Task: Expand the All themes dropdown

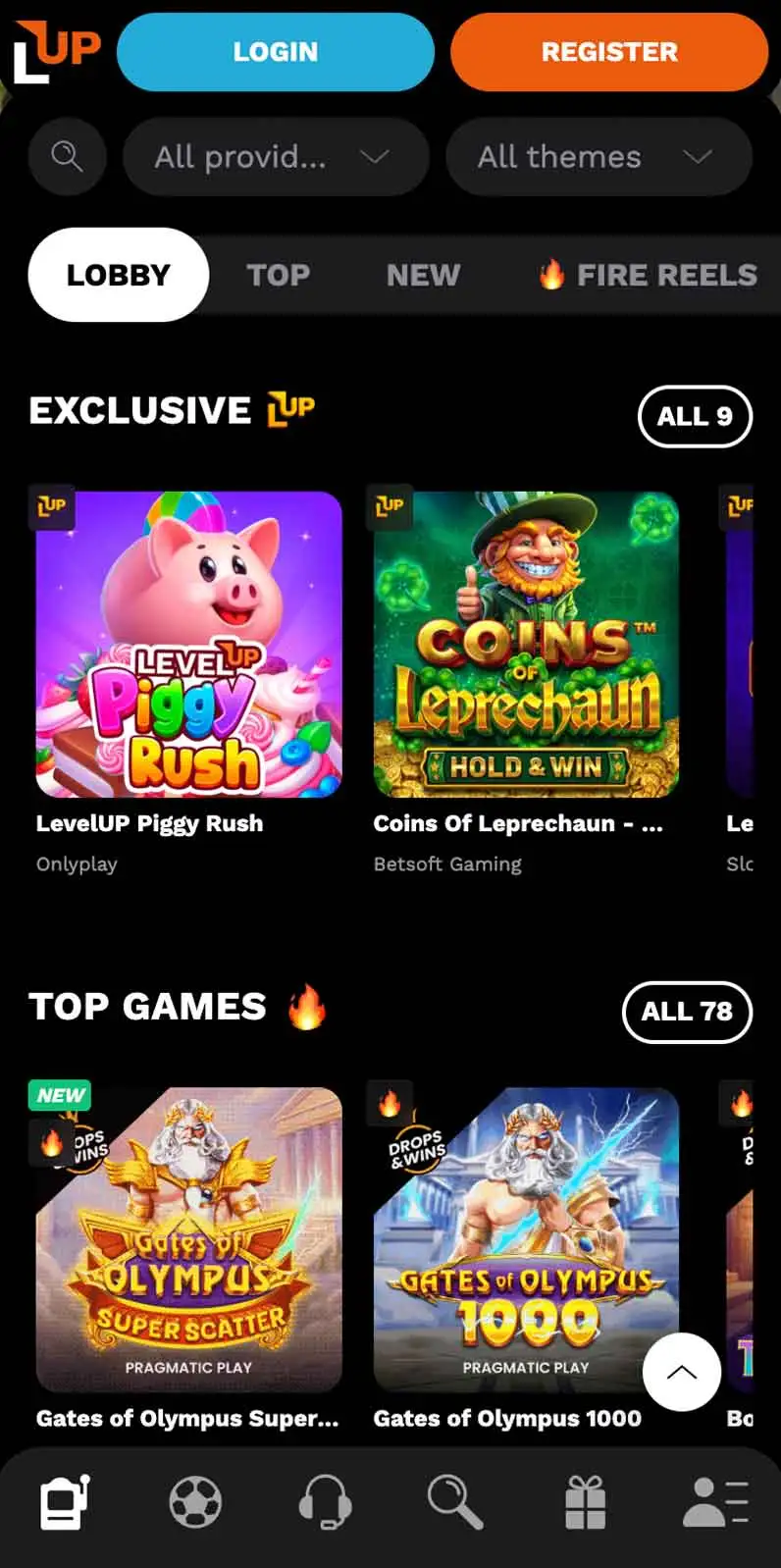Action: (x=599, y=156)
